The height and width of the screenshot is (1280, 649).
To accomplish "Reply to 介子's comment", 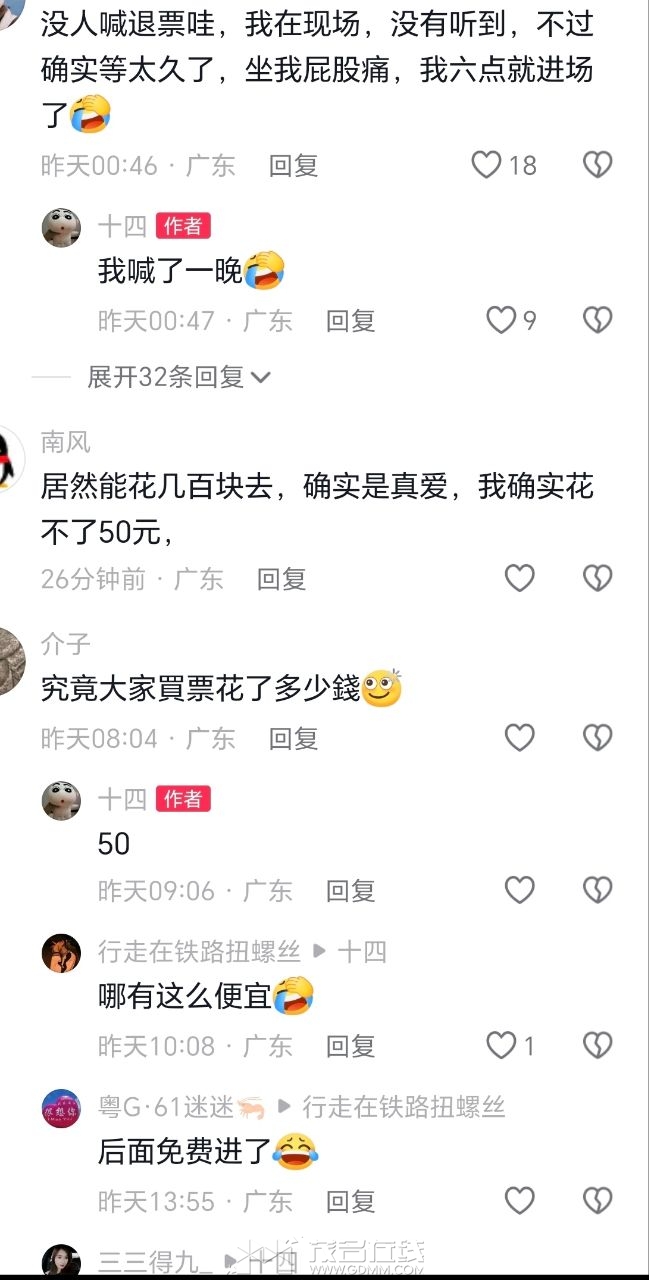I will (293, 739).
